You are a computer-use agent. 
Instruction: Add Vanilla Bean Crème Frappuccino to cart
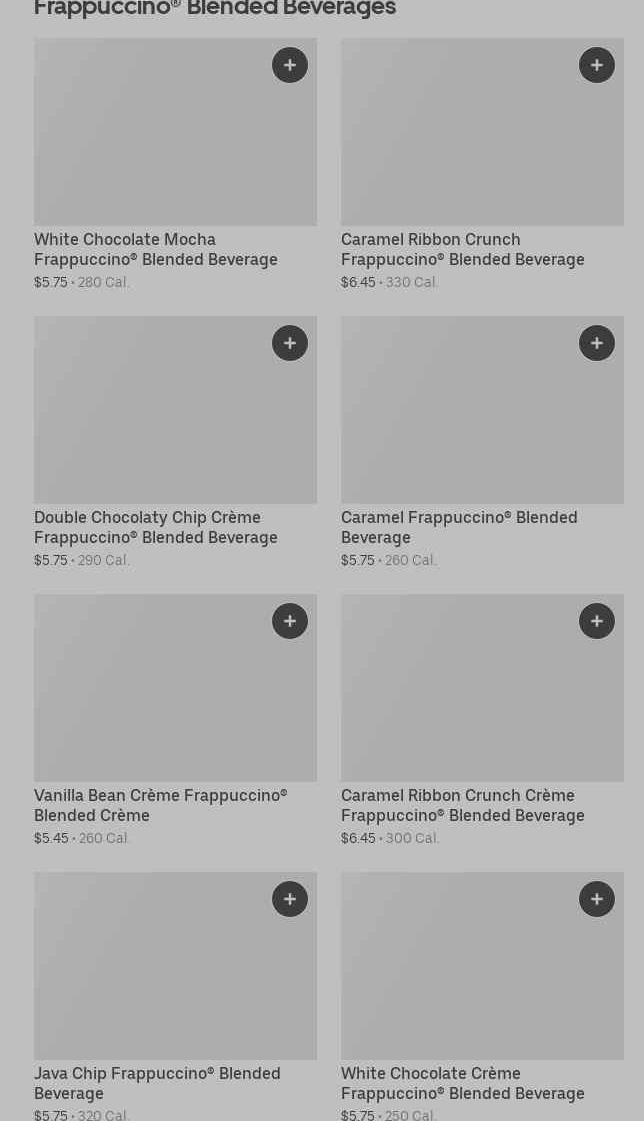[x=289, y=621]
